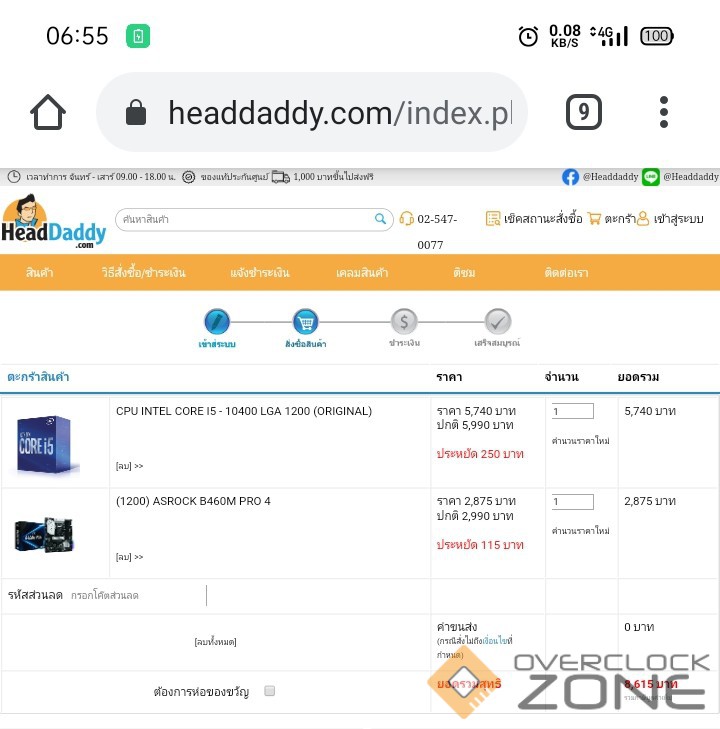
Task: Edit the quantity for Intel Core i5-10400
Action: tap(572, 411)
